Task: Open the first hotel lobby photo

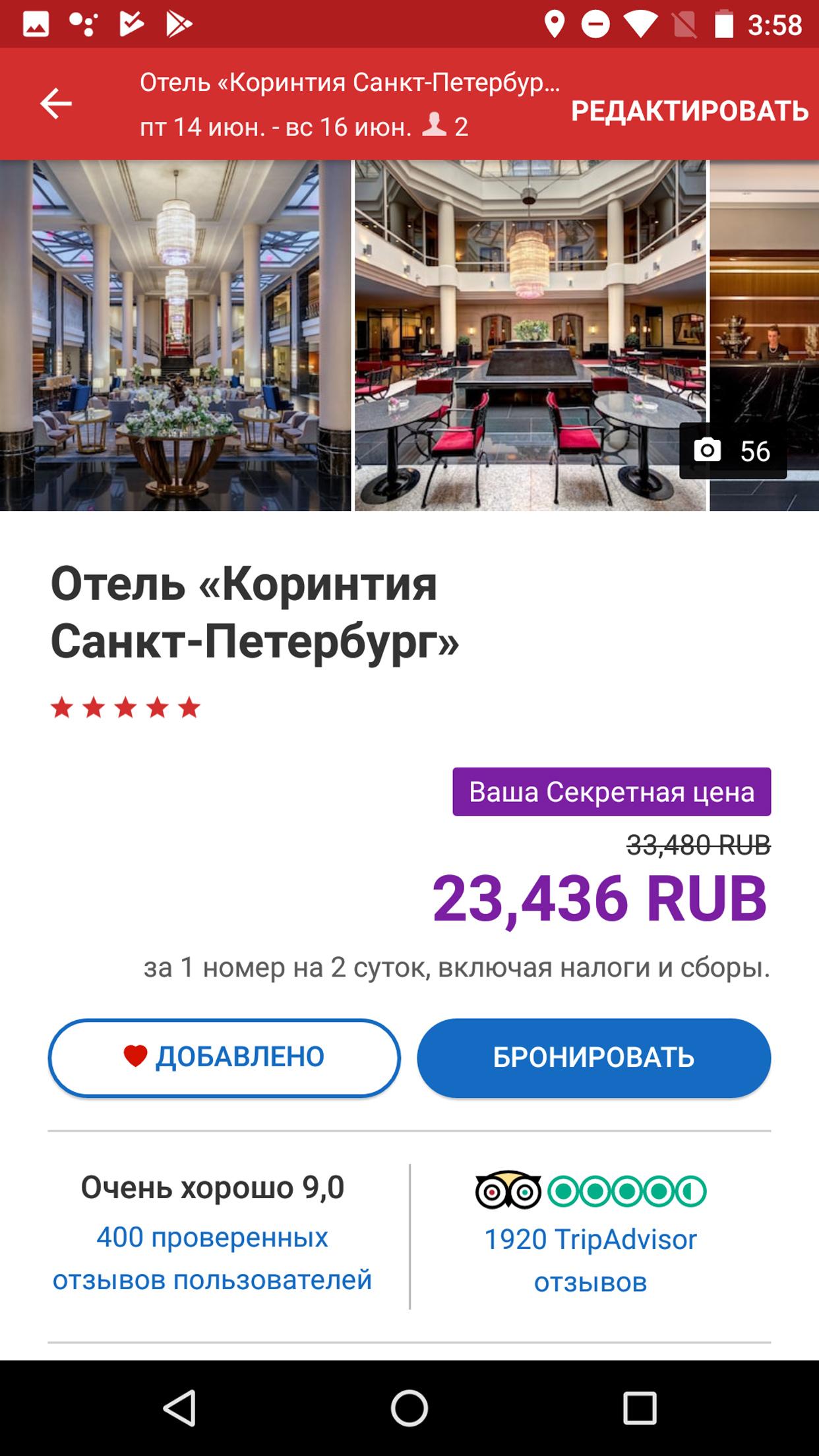Action: click(x=175, y=335)
